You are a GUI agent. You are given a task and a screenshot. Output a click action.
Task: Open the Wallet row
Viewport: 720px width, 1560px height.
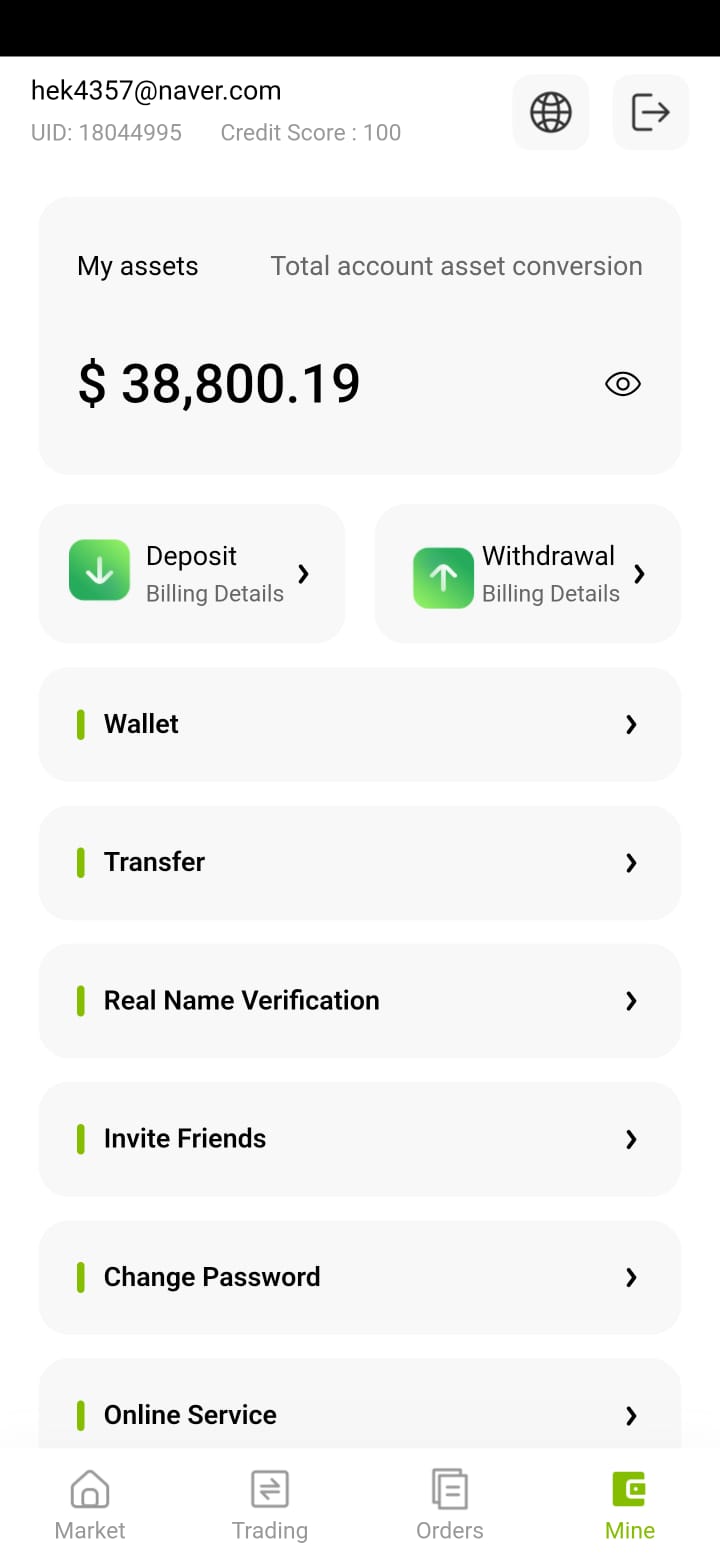pos(360,724)
